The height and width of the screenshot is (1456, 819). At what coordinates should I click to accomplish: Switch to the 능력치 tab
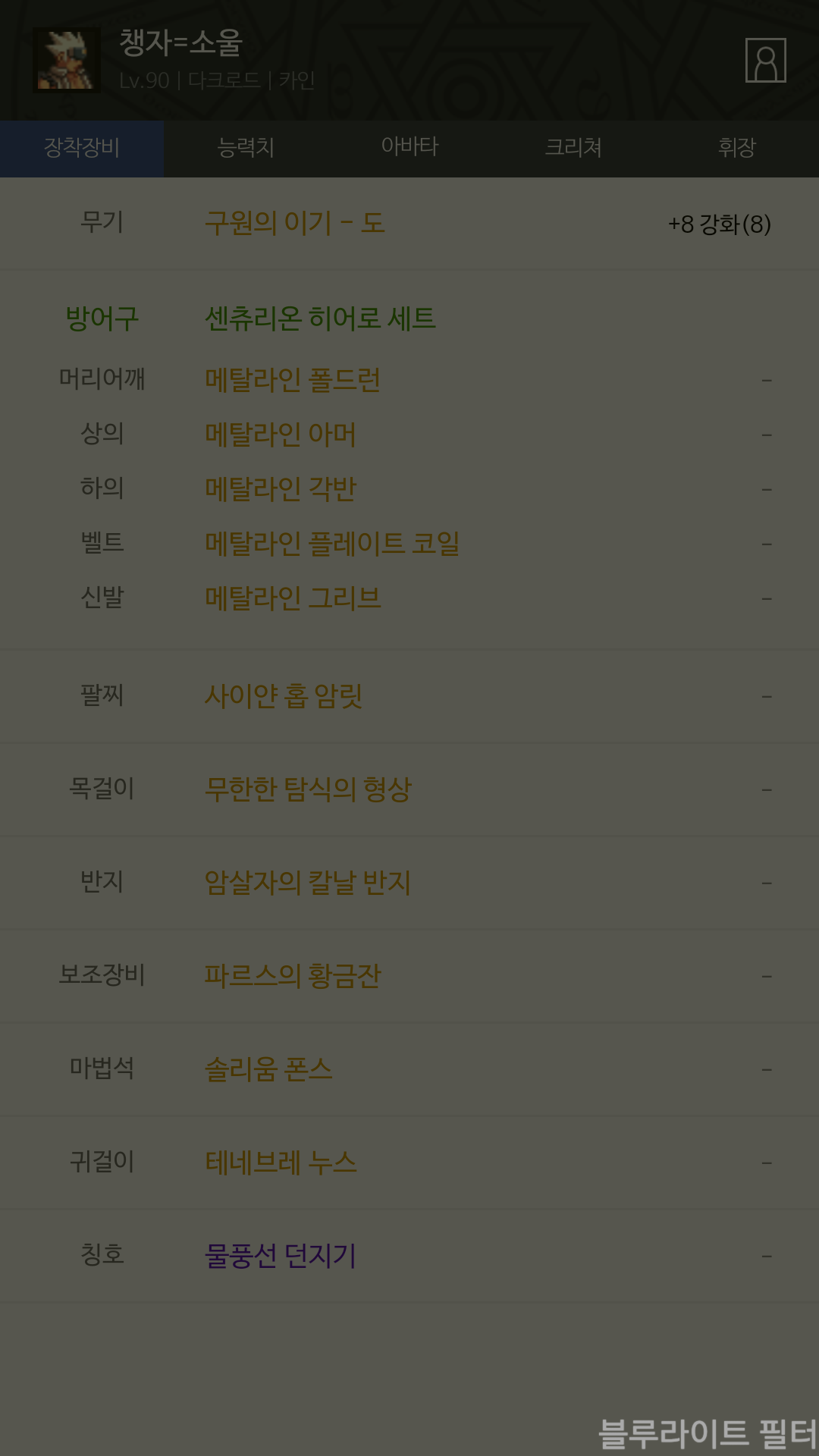(x=246, y=148)
